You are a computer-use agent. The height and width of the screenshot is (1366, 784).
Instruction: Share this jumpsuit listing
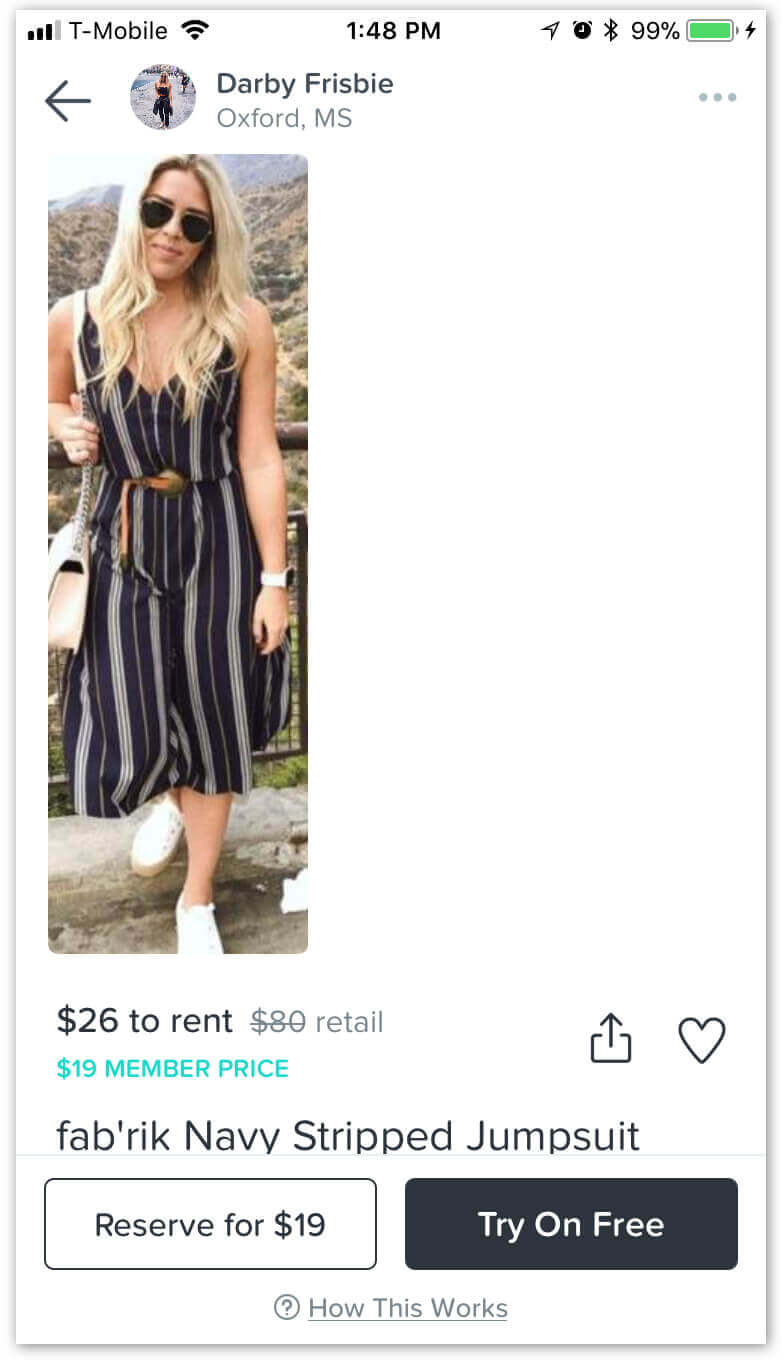click(x=611, y=1038)
